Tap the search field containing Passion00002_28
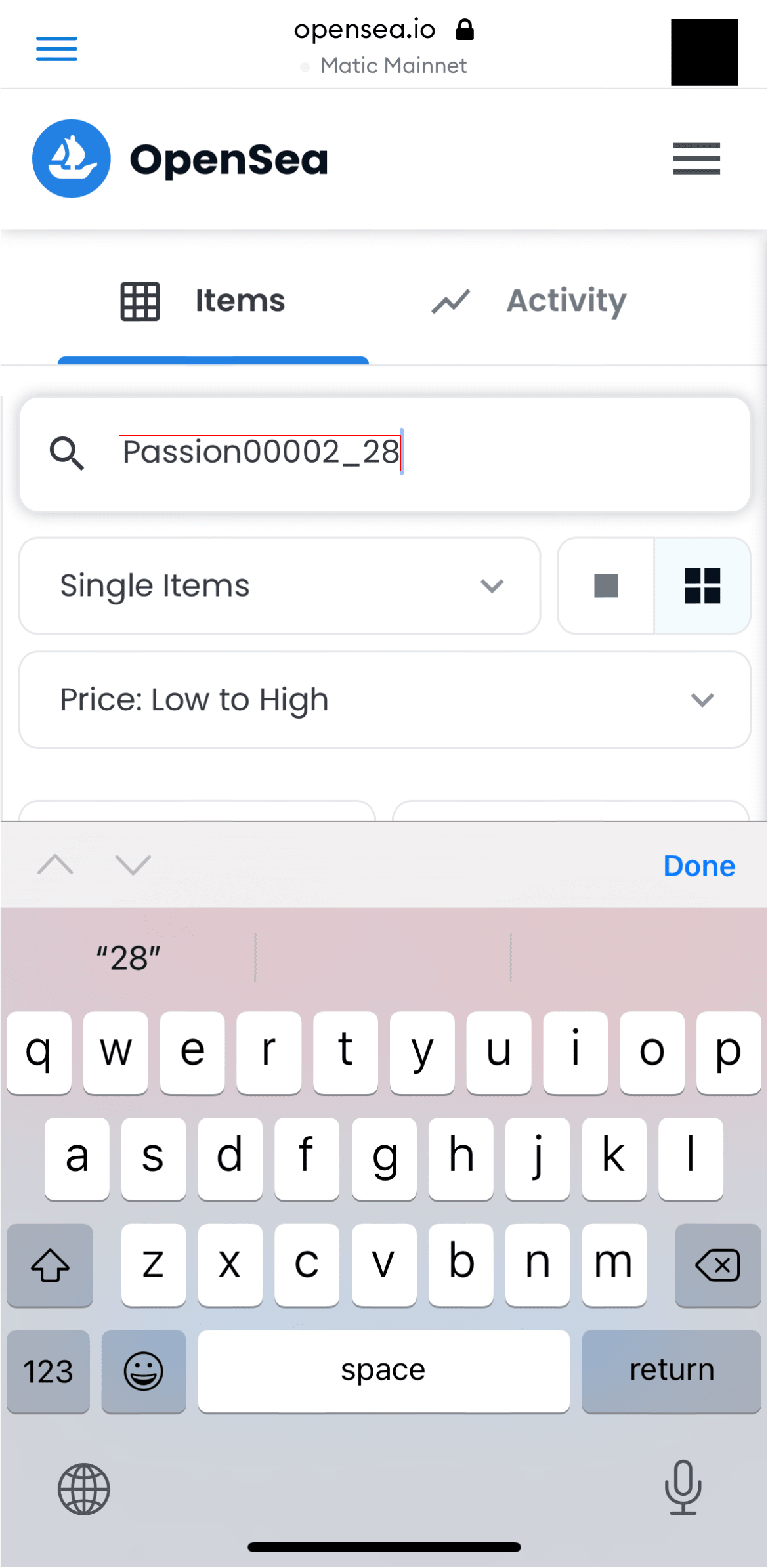Viewport: 768px width, 1568px height. (x=385, y=454)
